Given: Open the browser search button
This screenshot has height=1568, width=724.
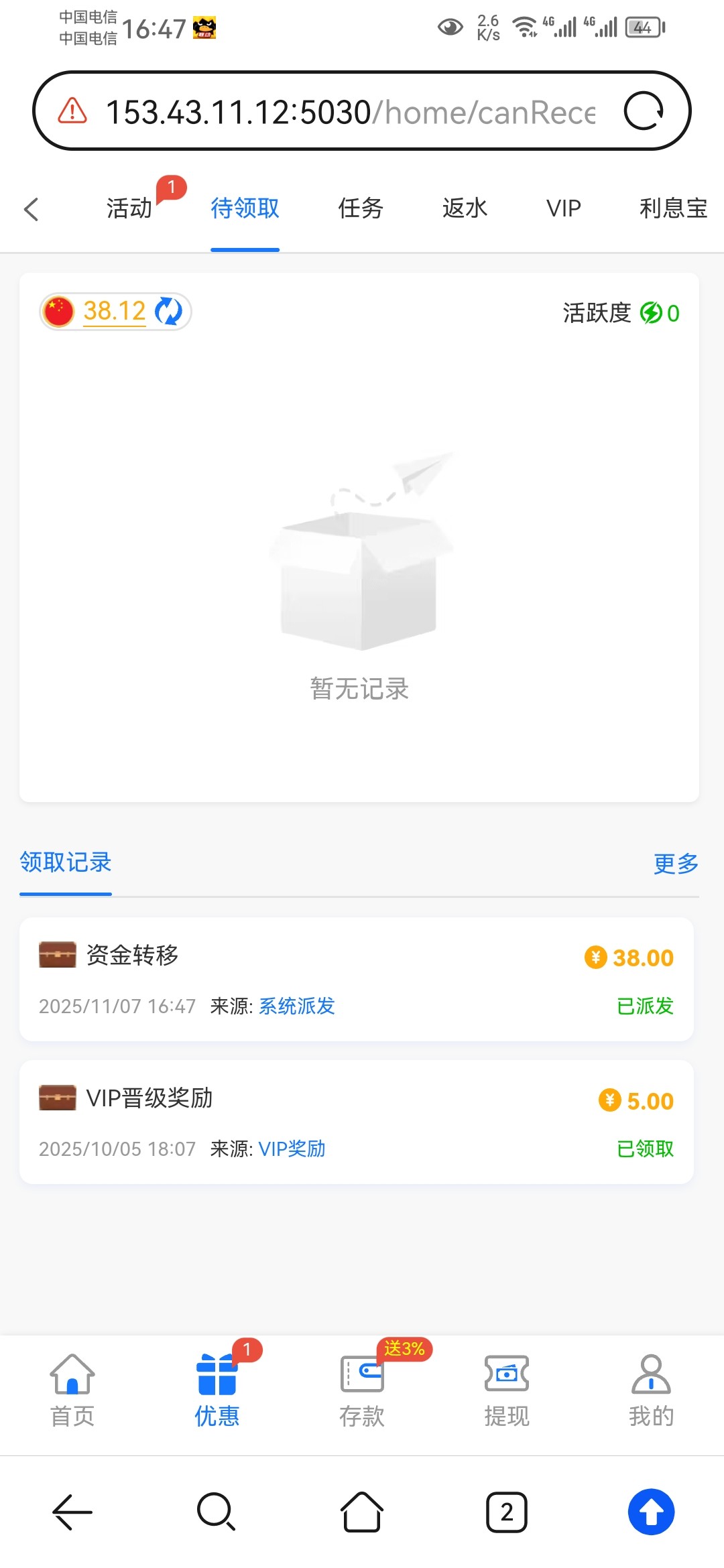Looking at the screenshot, I should (216, 1512).
